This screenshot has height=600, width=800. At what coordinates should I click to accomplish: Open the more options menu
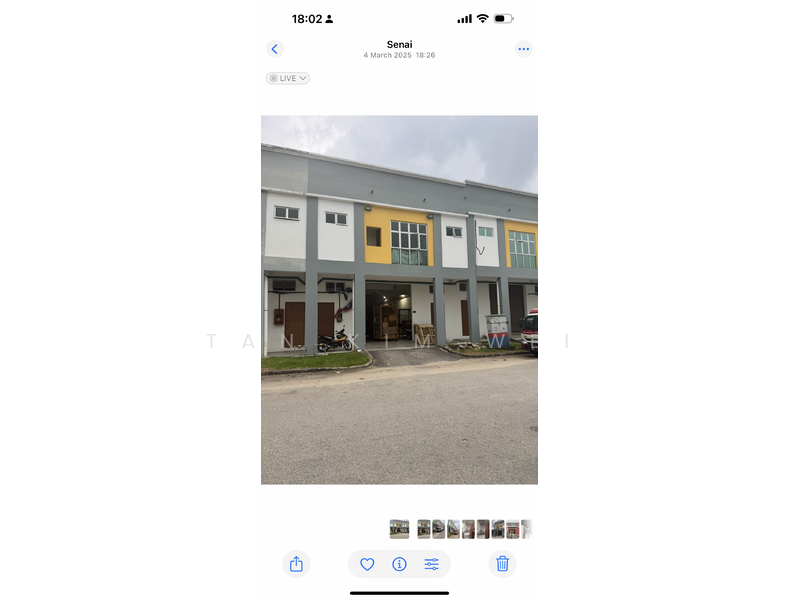coord(523,49)
